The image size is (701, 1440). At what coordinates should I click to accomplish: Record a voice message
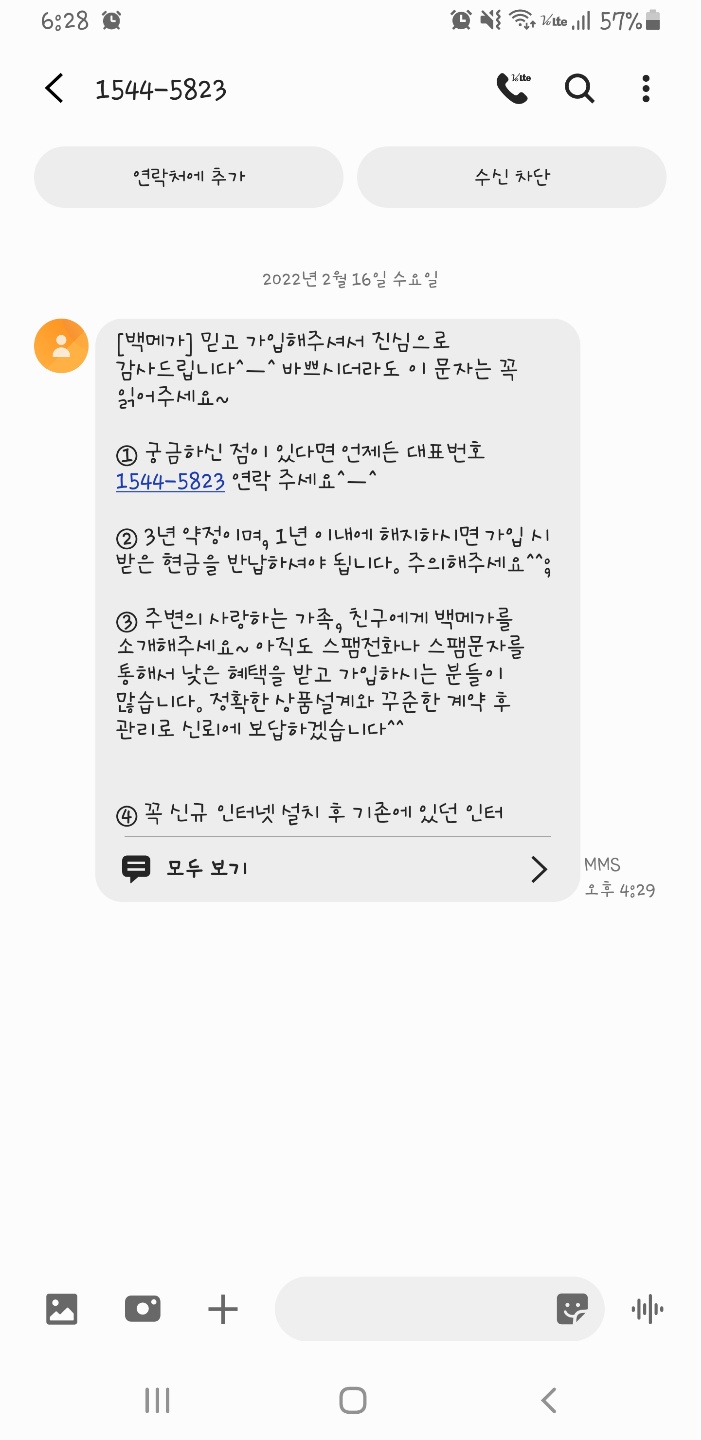[x=648, y=1309]
